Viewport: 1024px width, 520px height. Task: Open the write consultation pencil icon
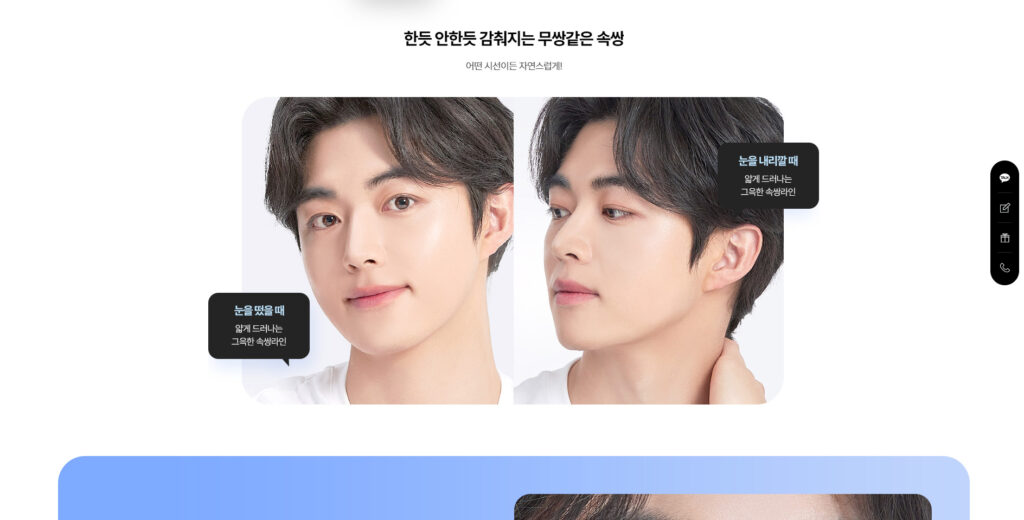pyautogui.click(x=1004, y=208)
